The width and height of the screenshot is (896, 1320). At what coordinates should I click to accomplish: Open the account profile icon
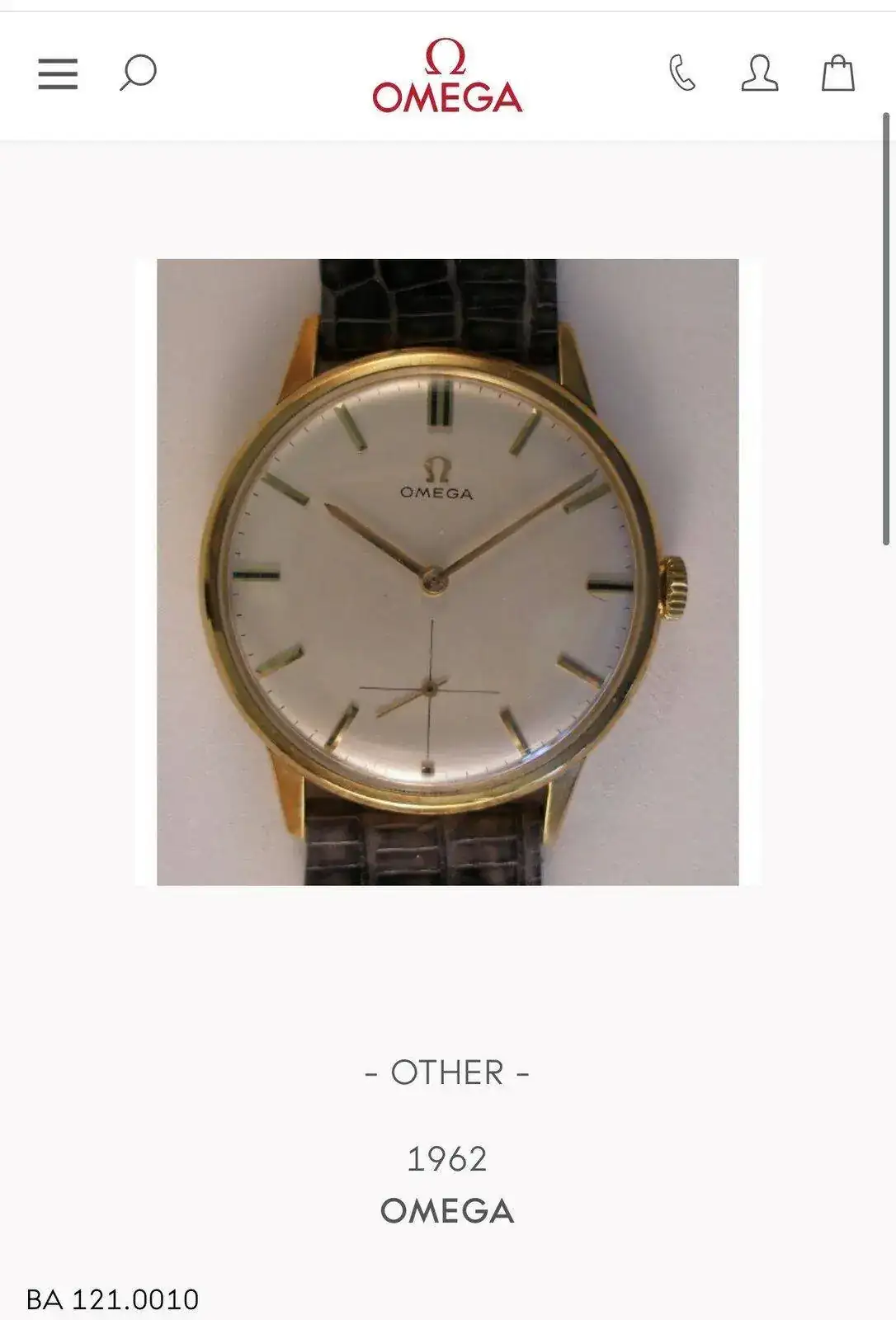point(759,73)
